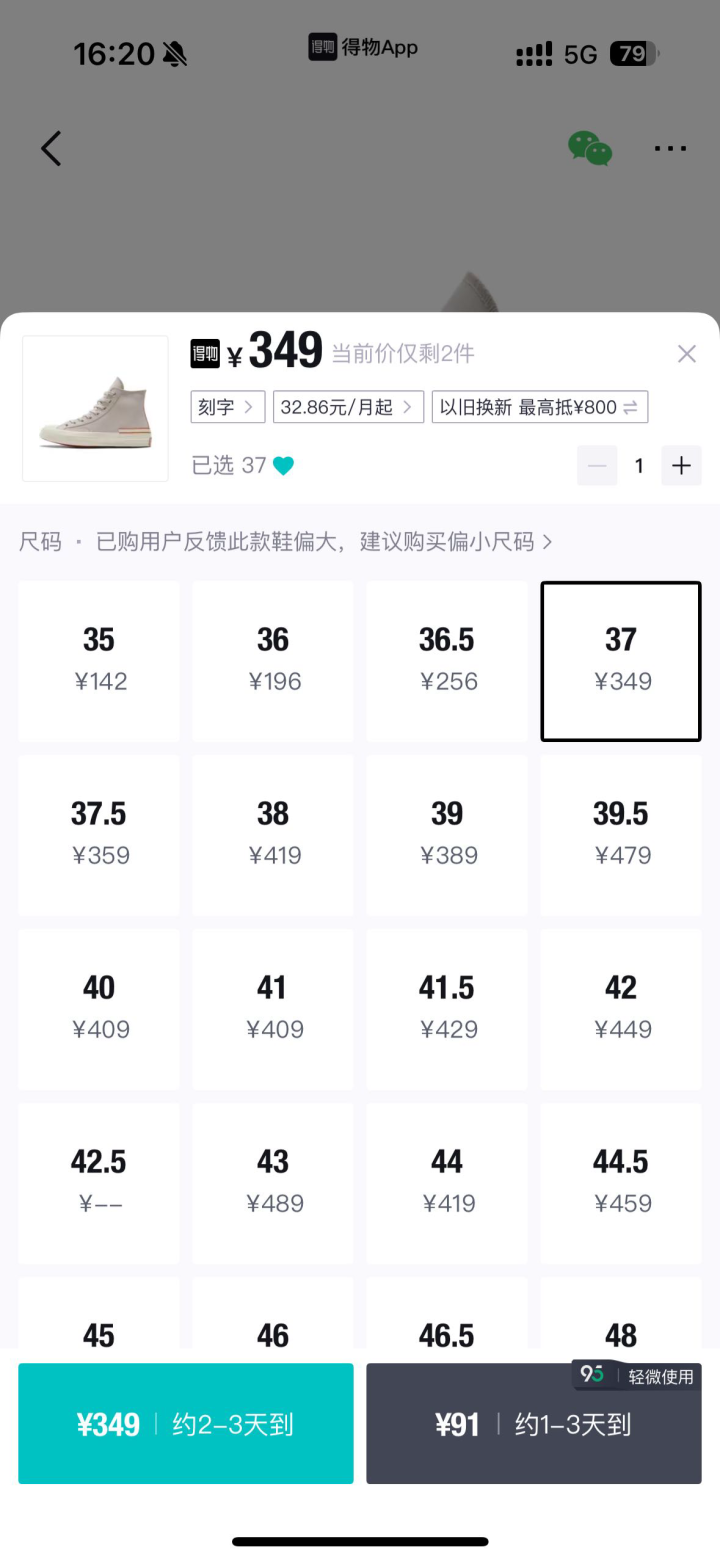Buy new for ¥349, 2-3 day delivery

[x=186, y=1424]
